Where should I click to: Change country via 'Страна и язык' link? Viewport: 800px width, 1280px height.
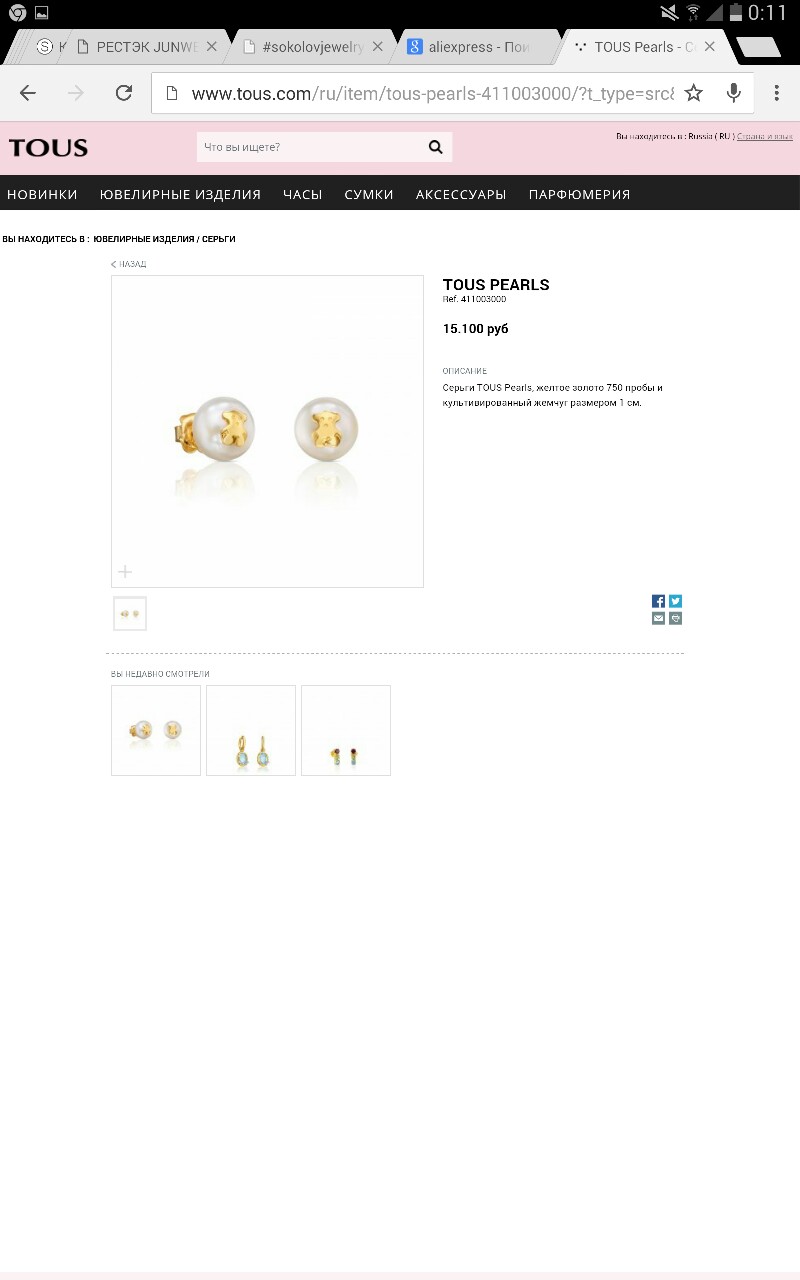click(x=765, y=136)
